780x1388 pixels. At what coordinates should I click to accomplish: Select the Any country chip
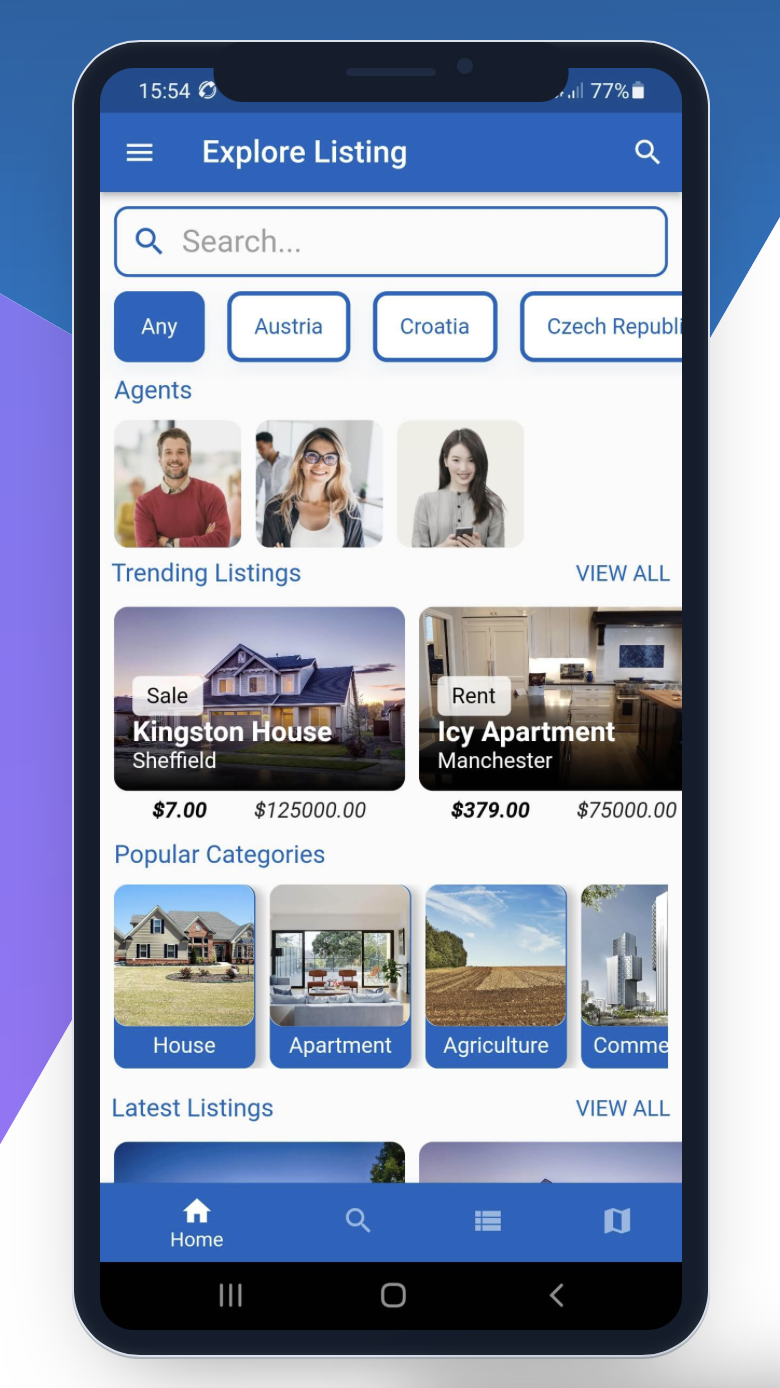pyautogui.click(x=159, y=327)
